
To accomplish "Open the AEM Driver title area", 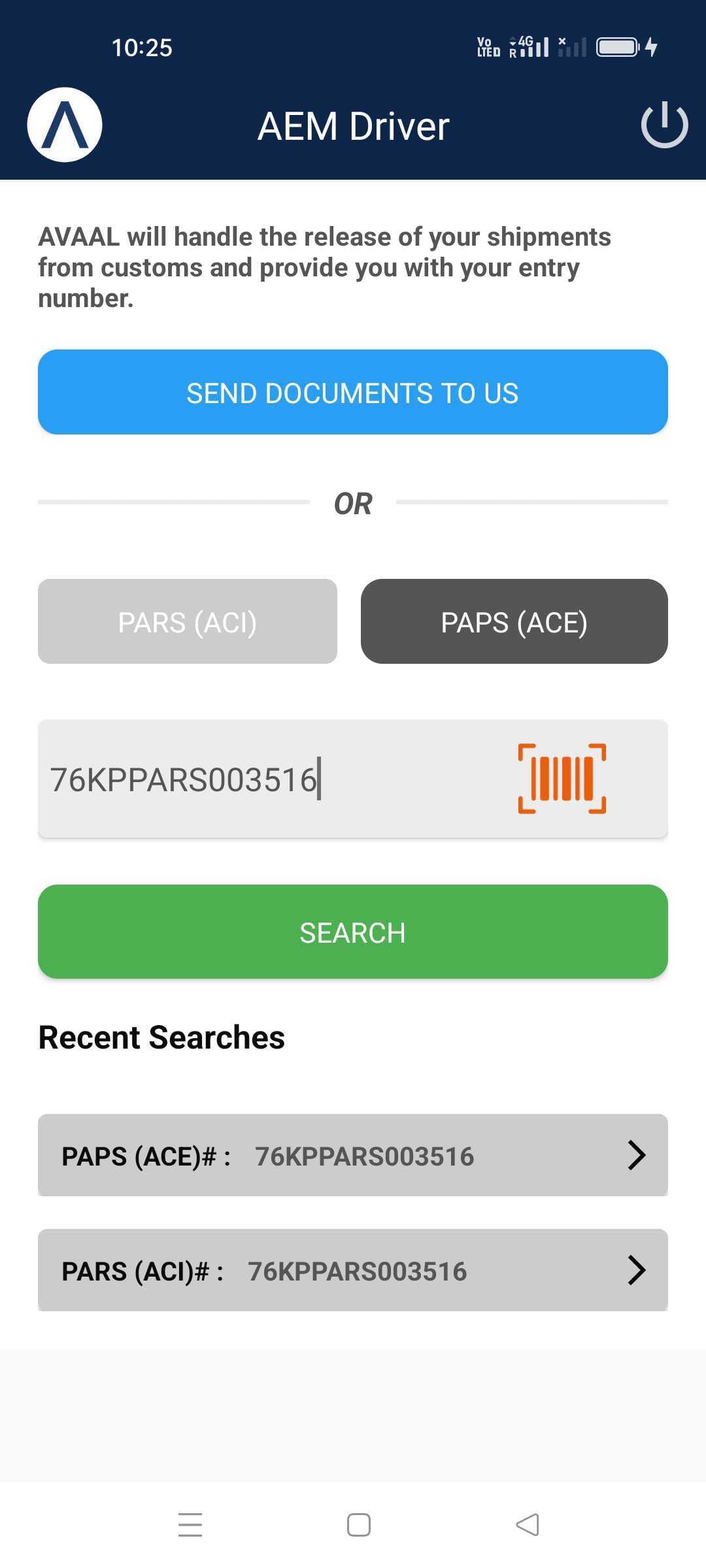I will [353, 125].
